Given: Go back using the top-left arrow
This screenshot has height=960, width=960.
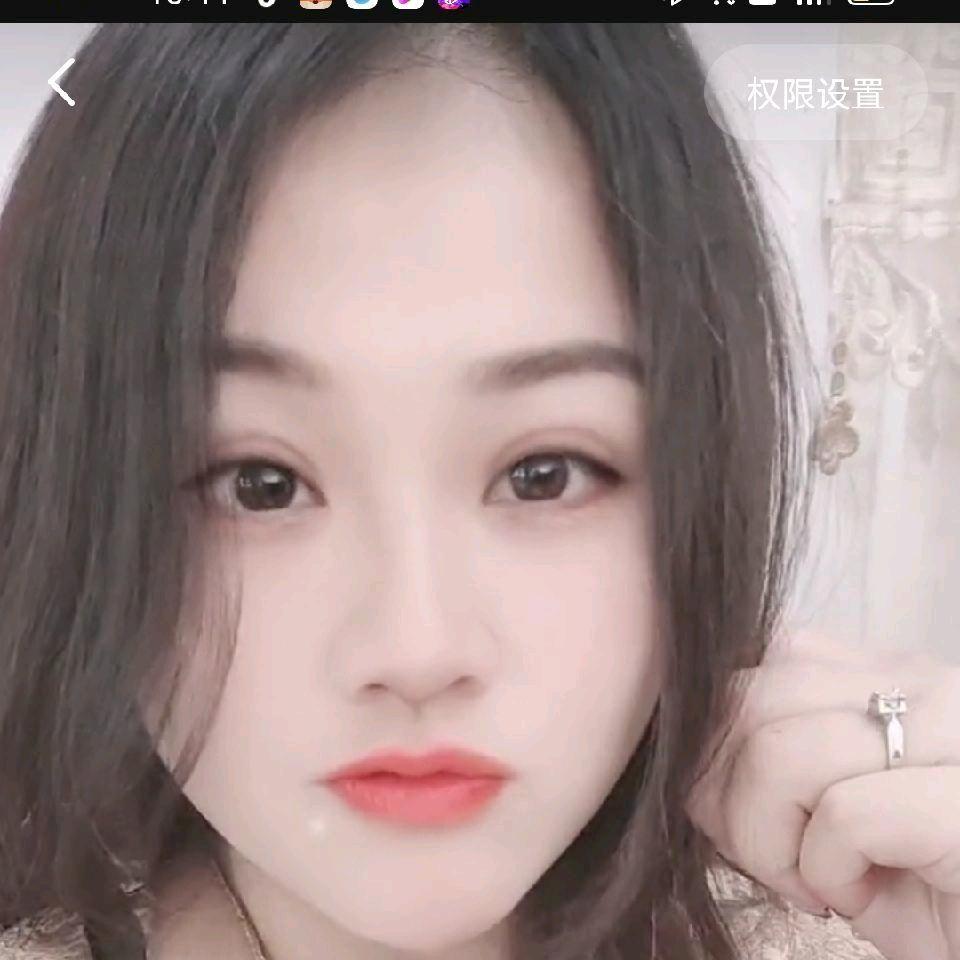Looking at the screenshot, I should pos(62,83).
